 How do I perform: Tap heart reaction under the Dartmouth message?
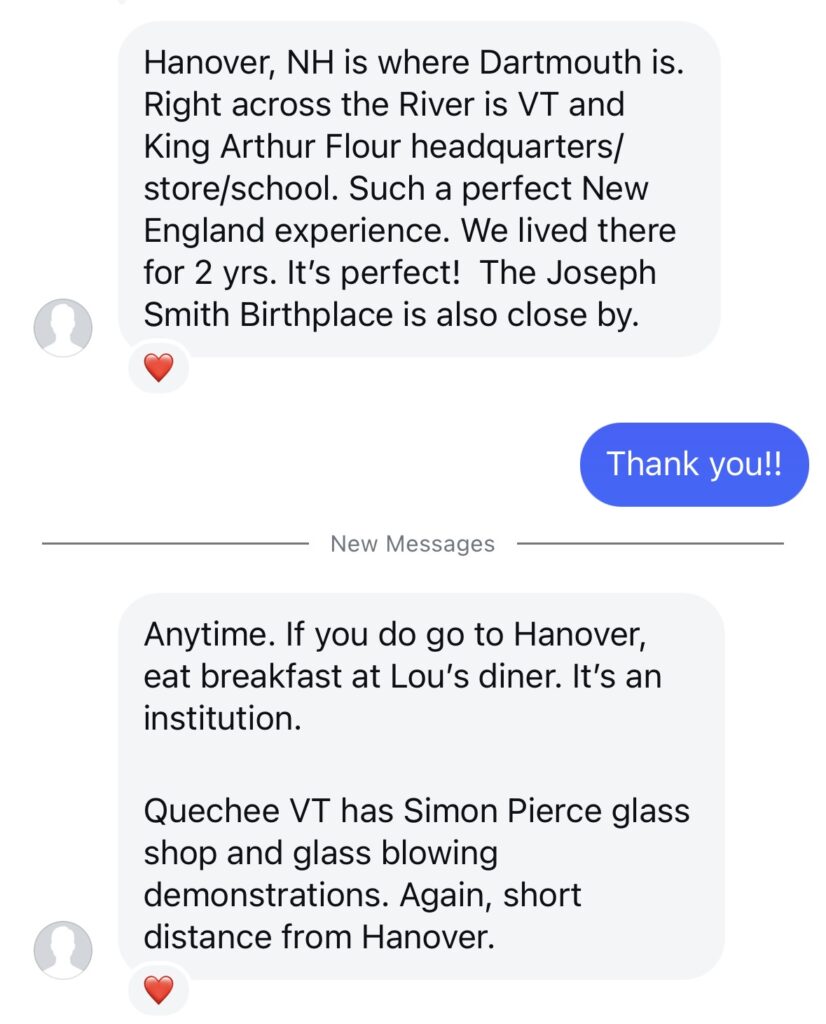158,368
